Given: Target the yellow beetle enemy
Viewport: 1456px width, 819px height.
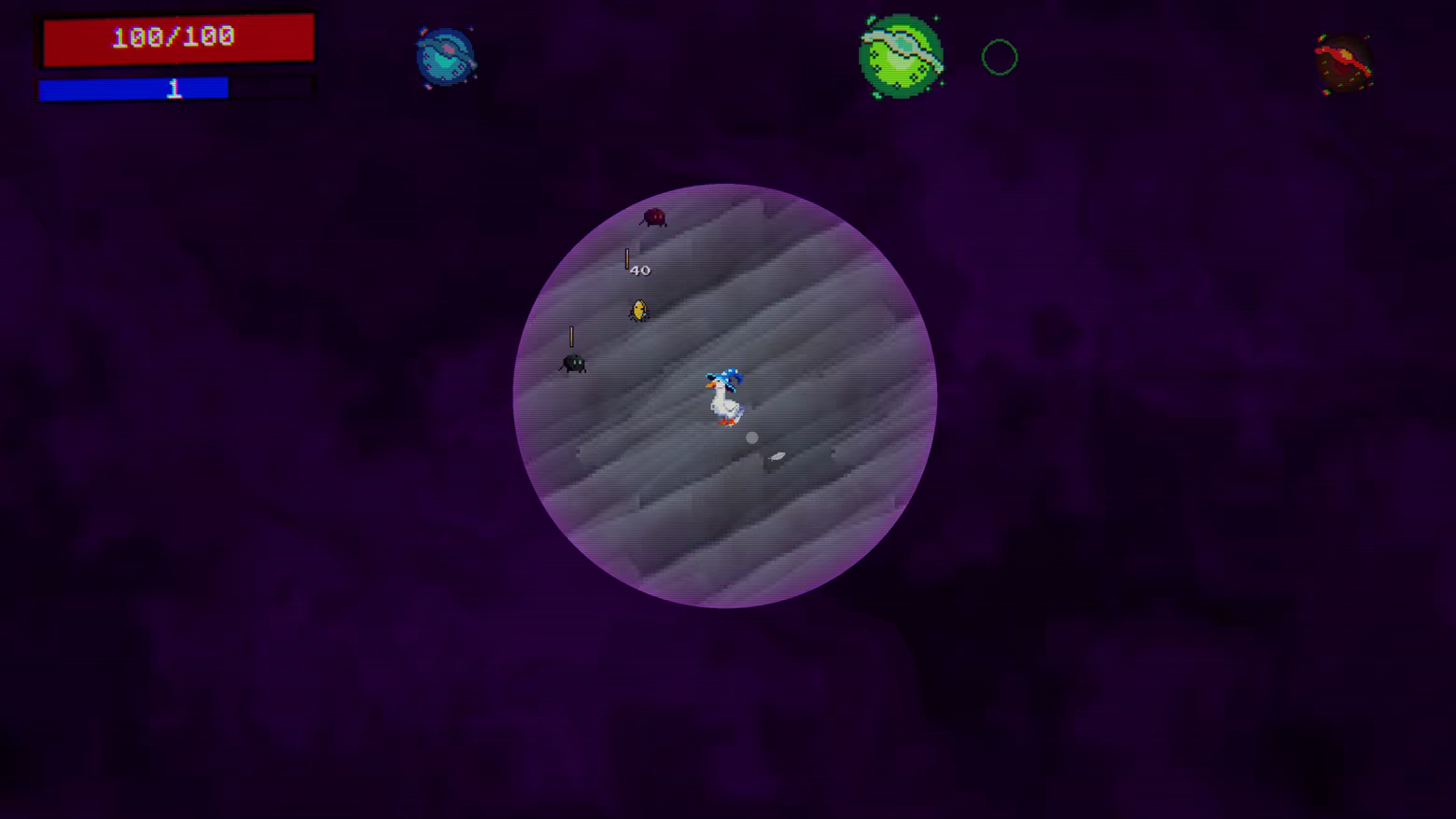Looking at the screenshot, I should [638, 311].
